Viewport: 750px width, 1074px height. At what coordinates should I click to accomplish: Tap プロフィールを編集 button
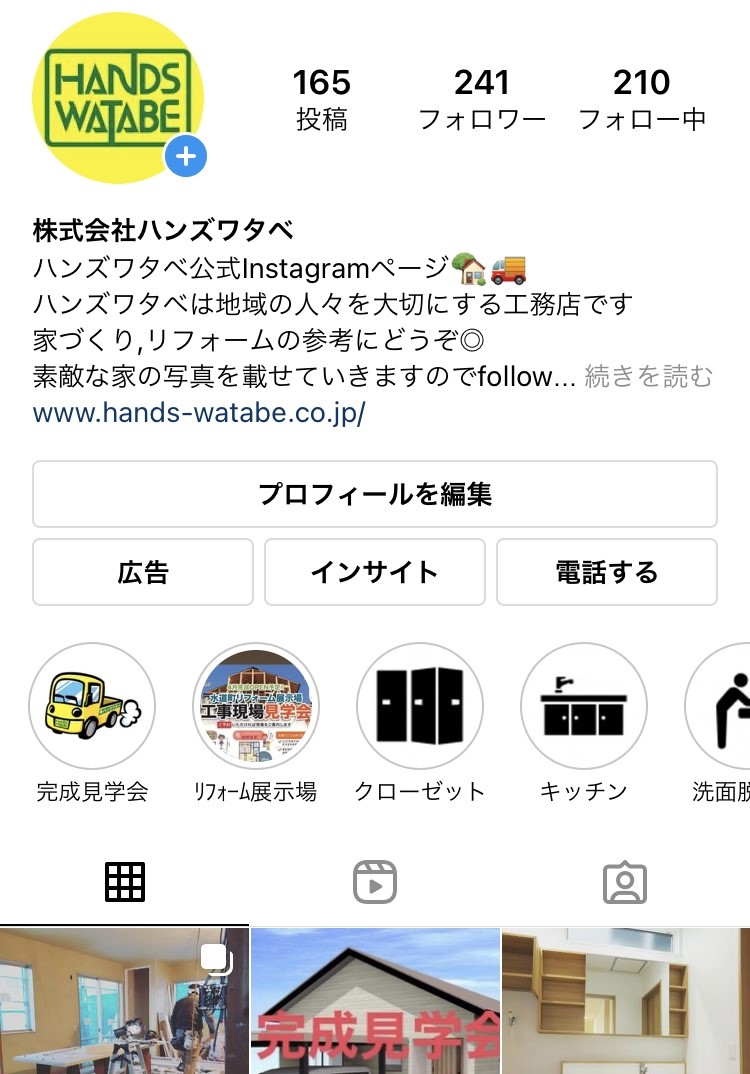tap(375, 494)
